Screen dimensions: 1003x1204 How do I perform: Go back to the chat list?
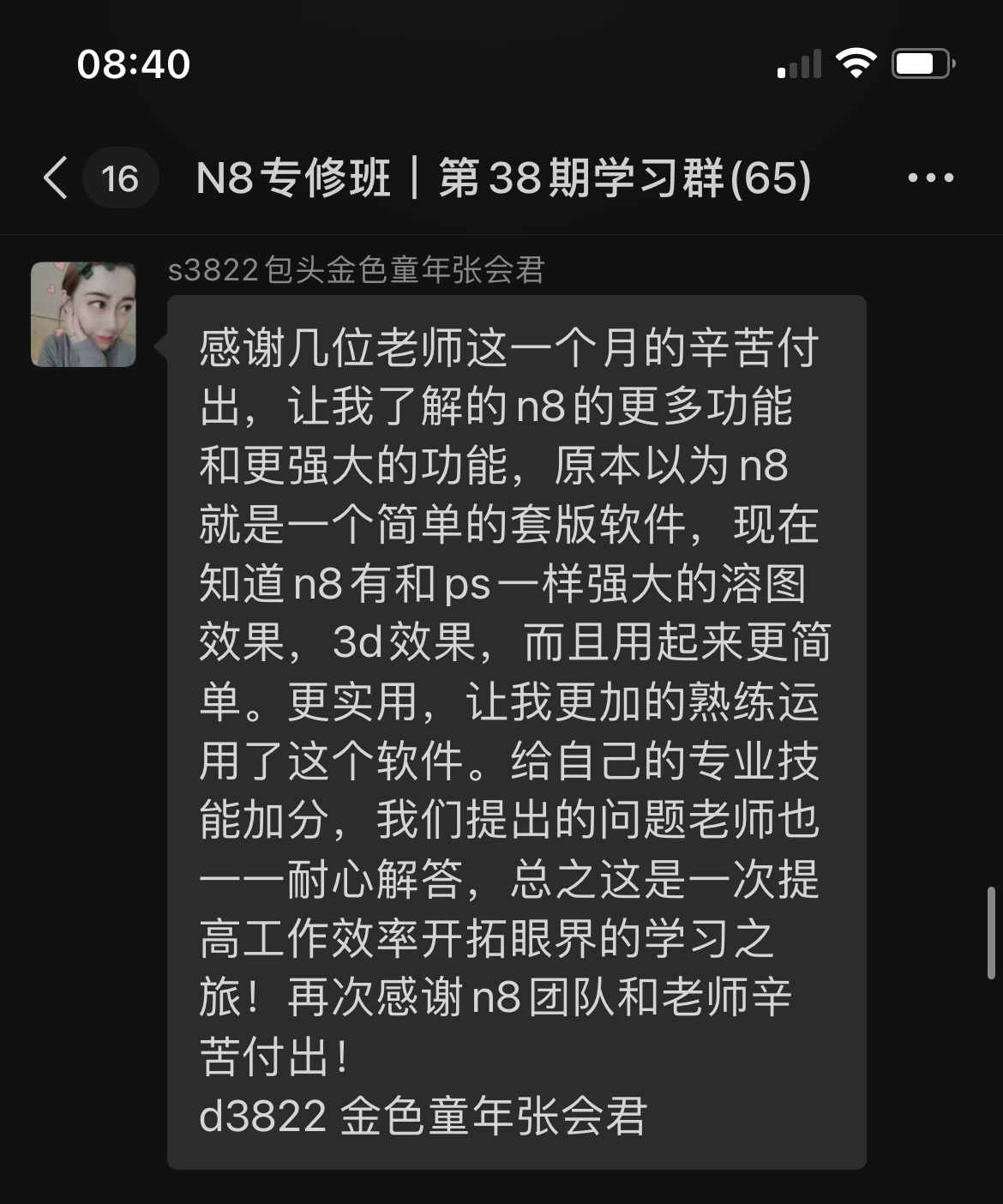click(x=57, y=178)
